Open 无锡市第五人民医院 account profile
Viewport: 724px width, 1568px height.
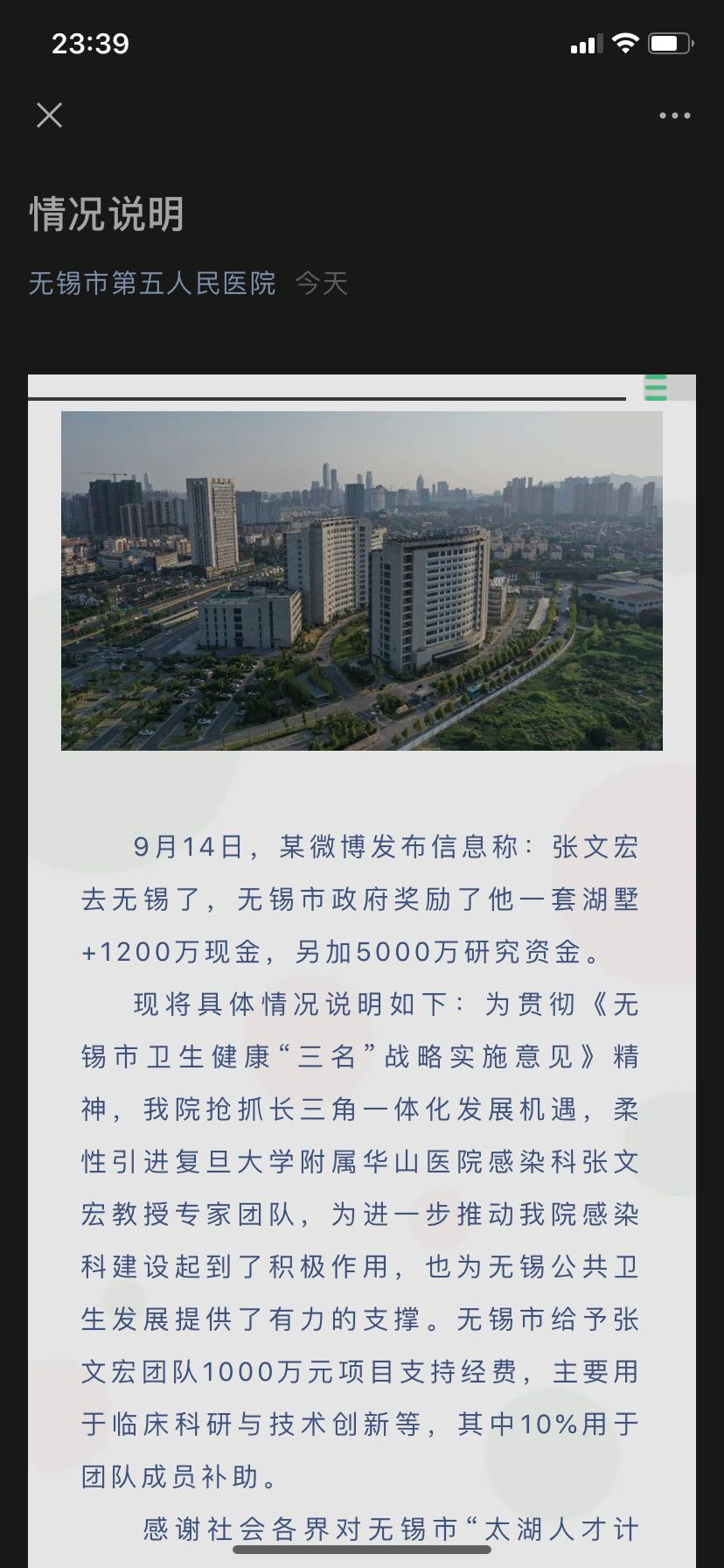coord(152,283)
